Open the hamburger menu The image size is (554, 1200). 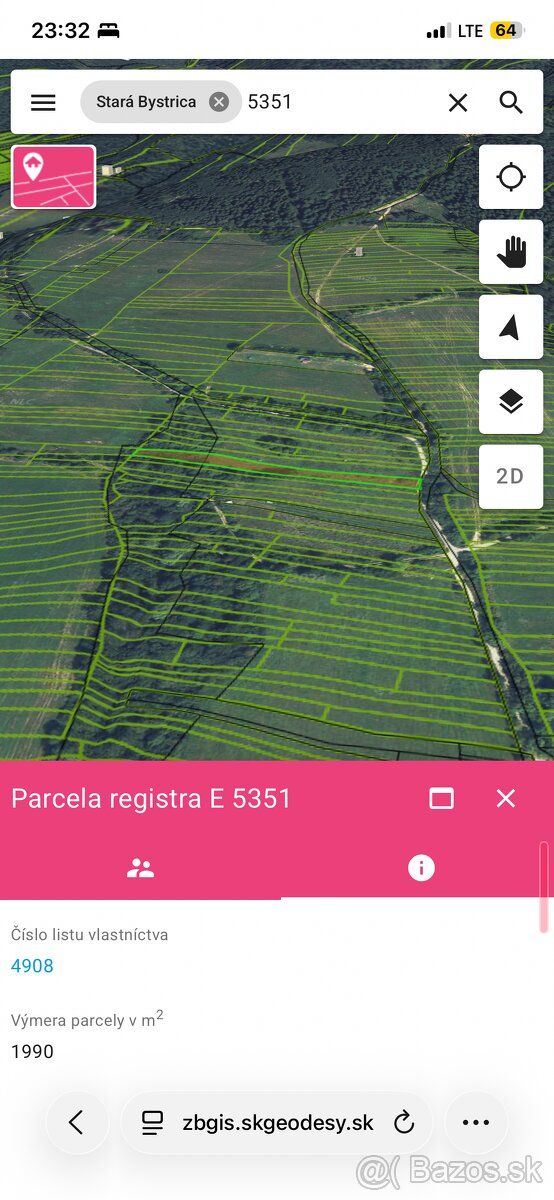click(x=43, y=102)
